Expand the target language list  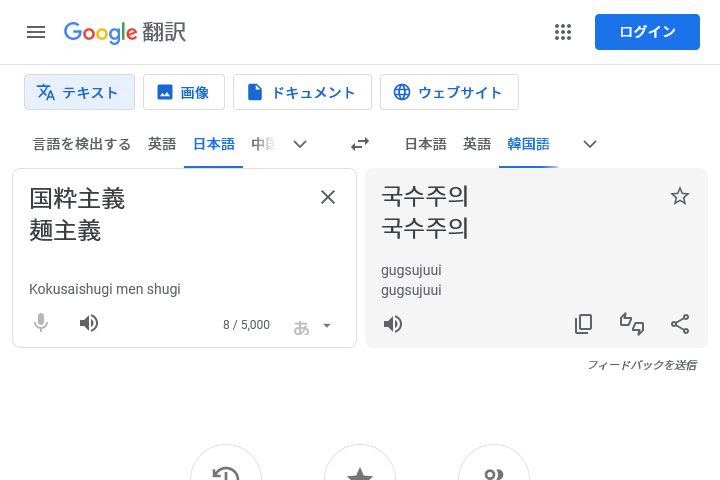coord(590,144)
